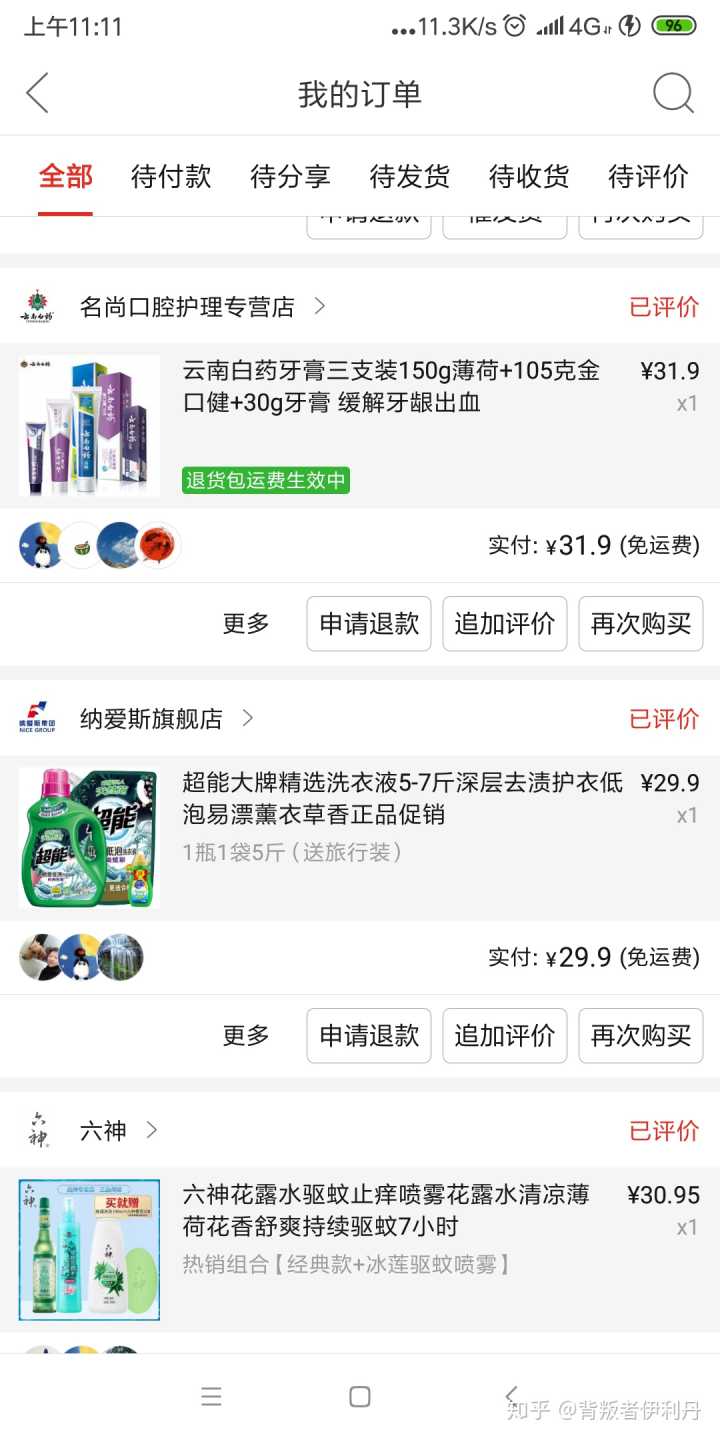
Task: Add follow-up review for 超能洗衣液
Action: point(505,1036)
